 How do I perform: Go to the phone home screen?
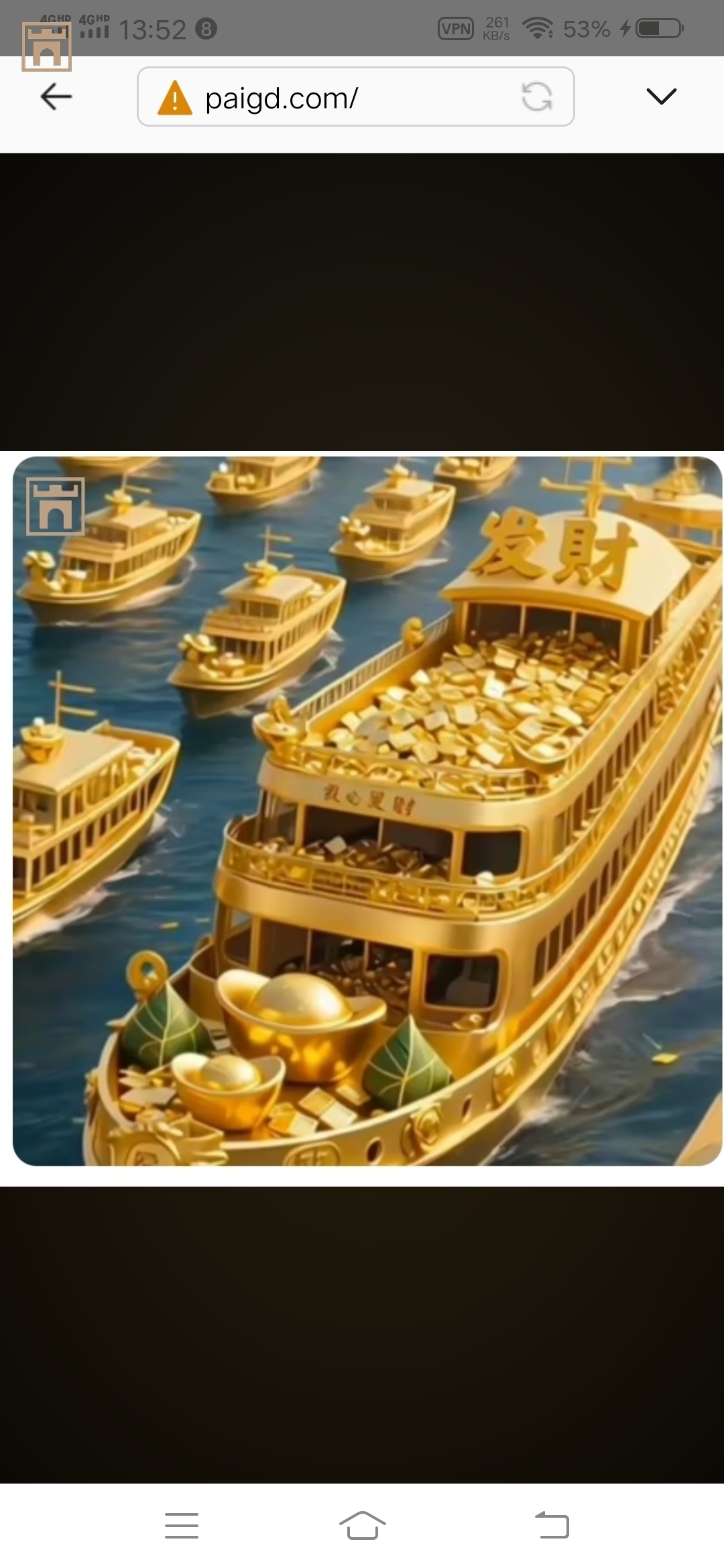click(x=362, y=1526)
